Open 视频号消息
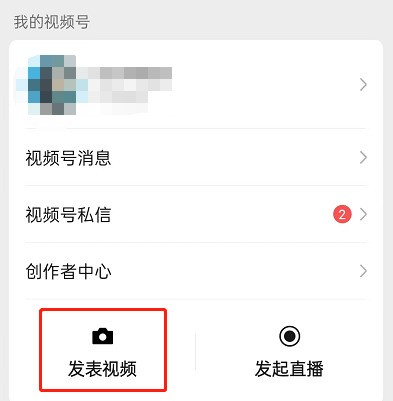 tap(196, 157)
